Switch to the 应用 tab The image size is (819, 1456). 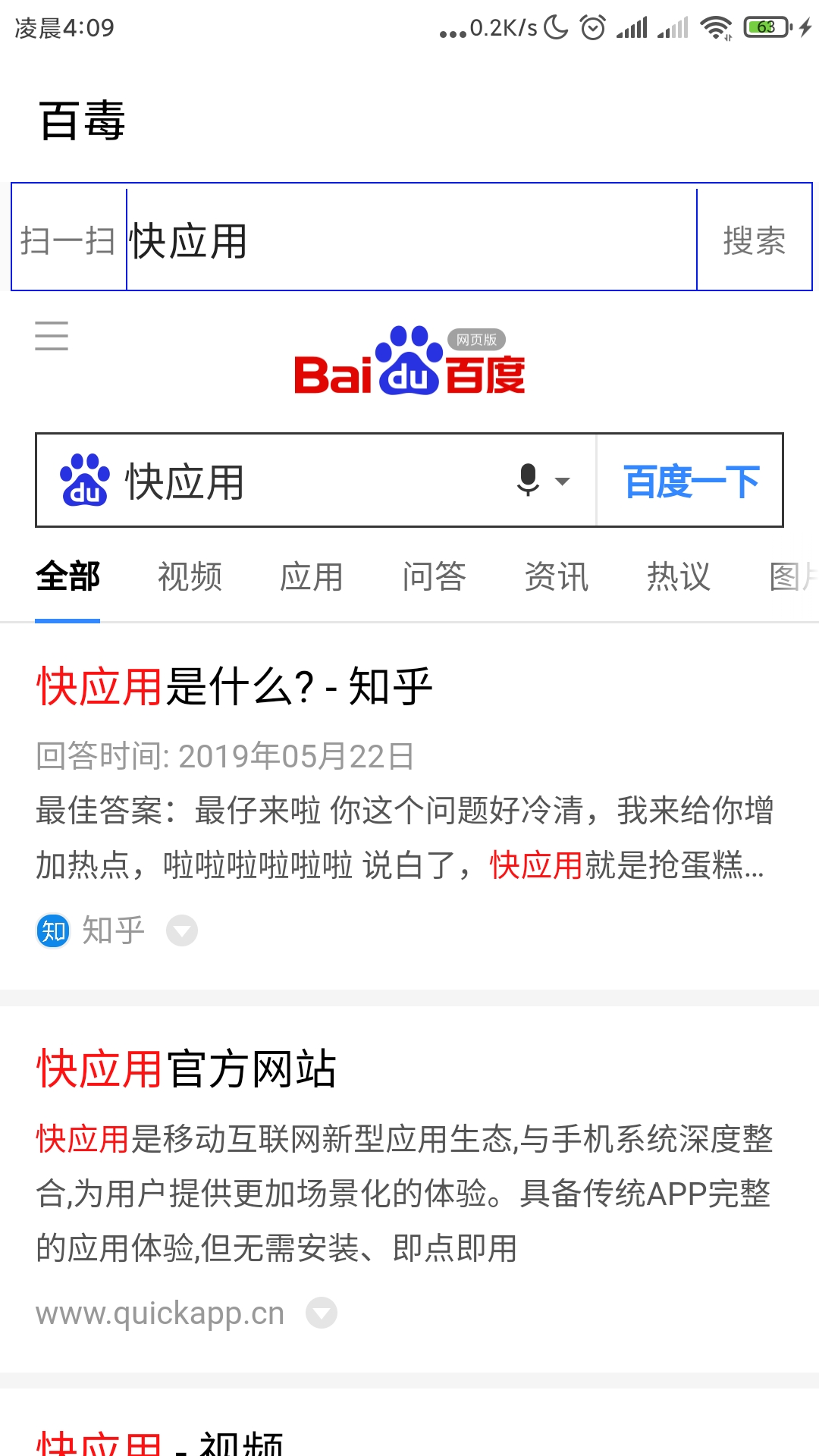pos(312,576)
